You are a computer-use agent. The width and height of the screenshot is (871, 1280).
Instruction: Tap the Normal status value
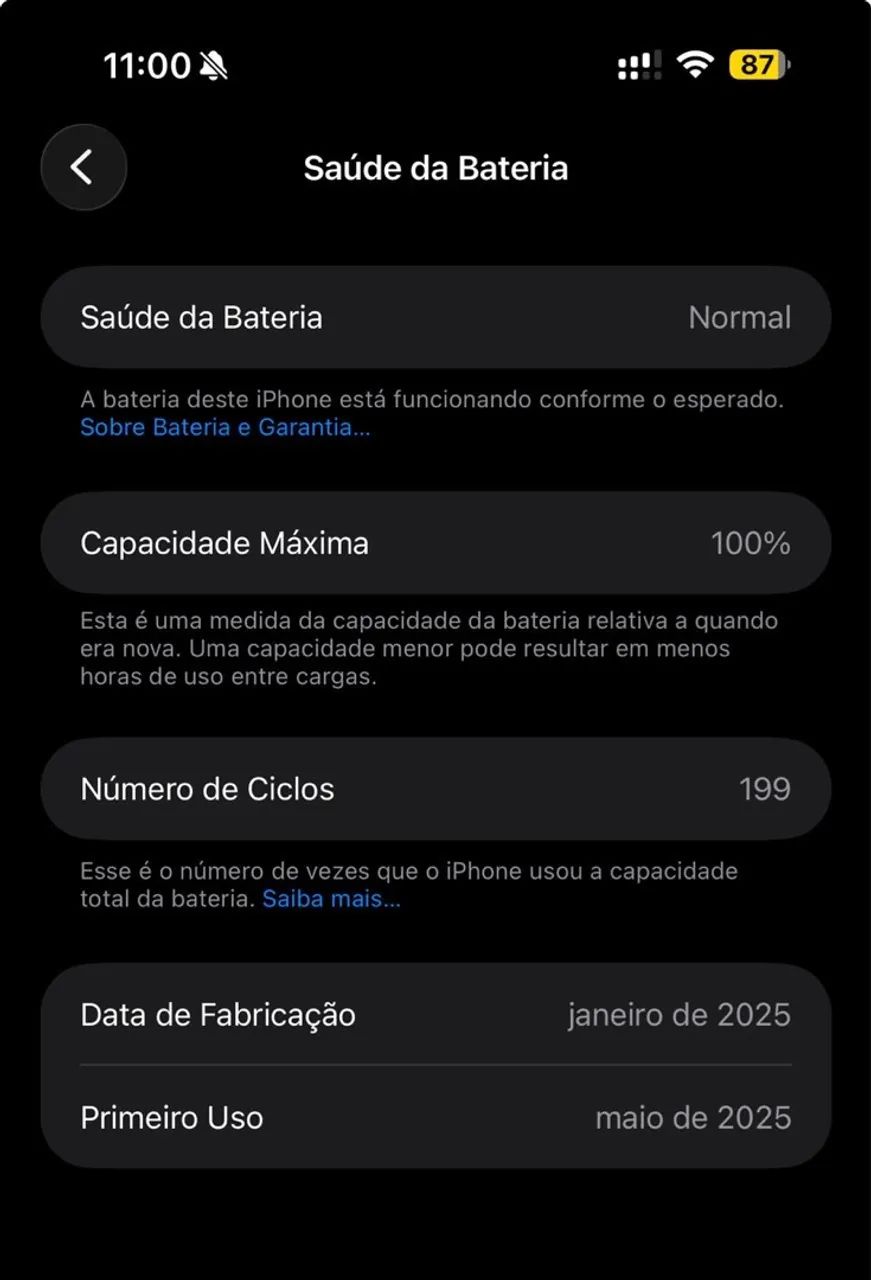pyautogui.click(x=739, y=317)
